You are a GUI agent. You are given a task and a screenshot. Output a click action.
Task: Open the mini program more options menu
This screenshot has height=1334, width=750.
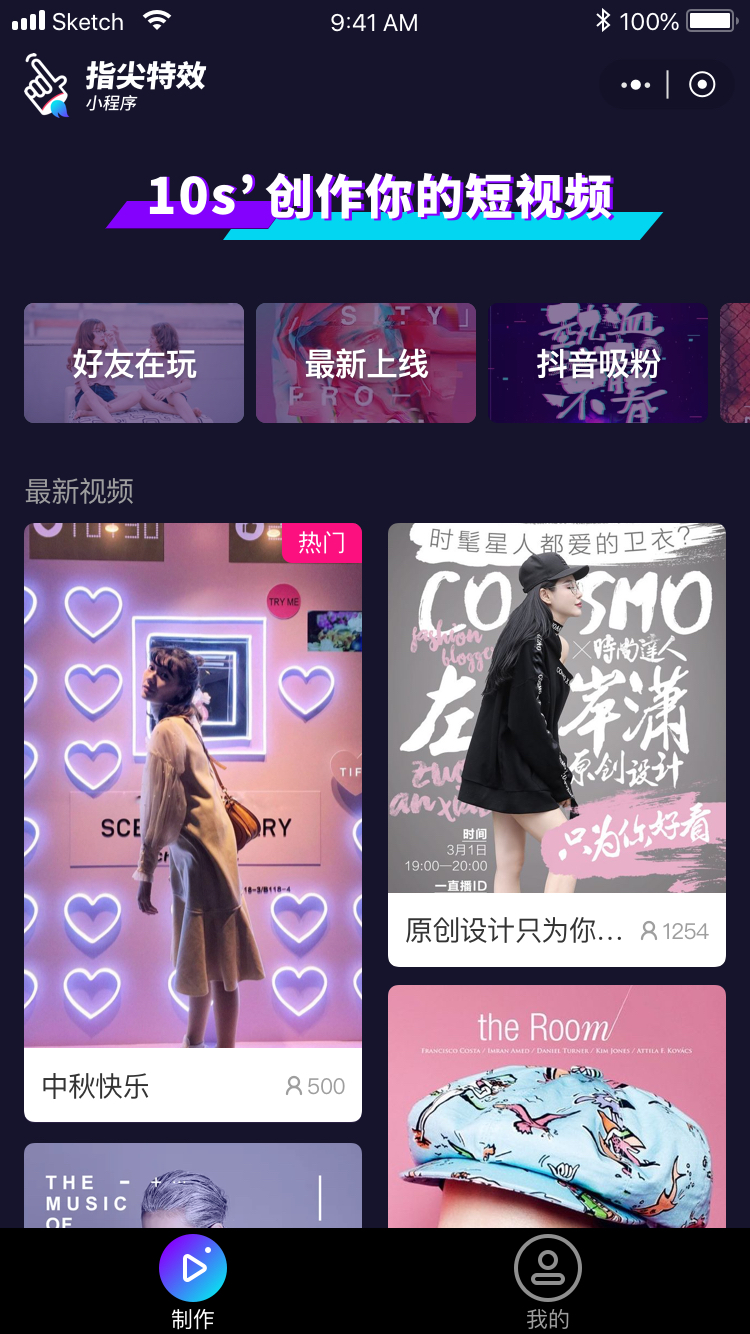click(635, 85)
